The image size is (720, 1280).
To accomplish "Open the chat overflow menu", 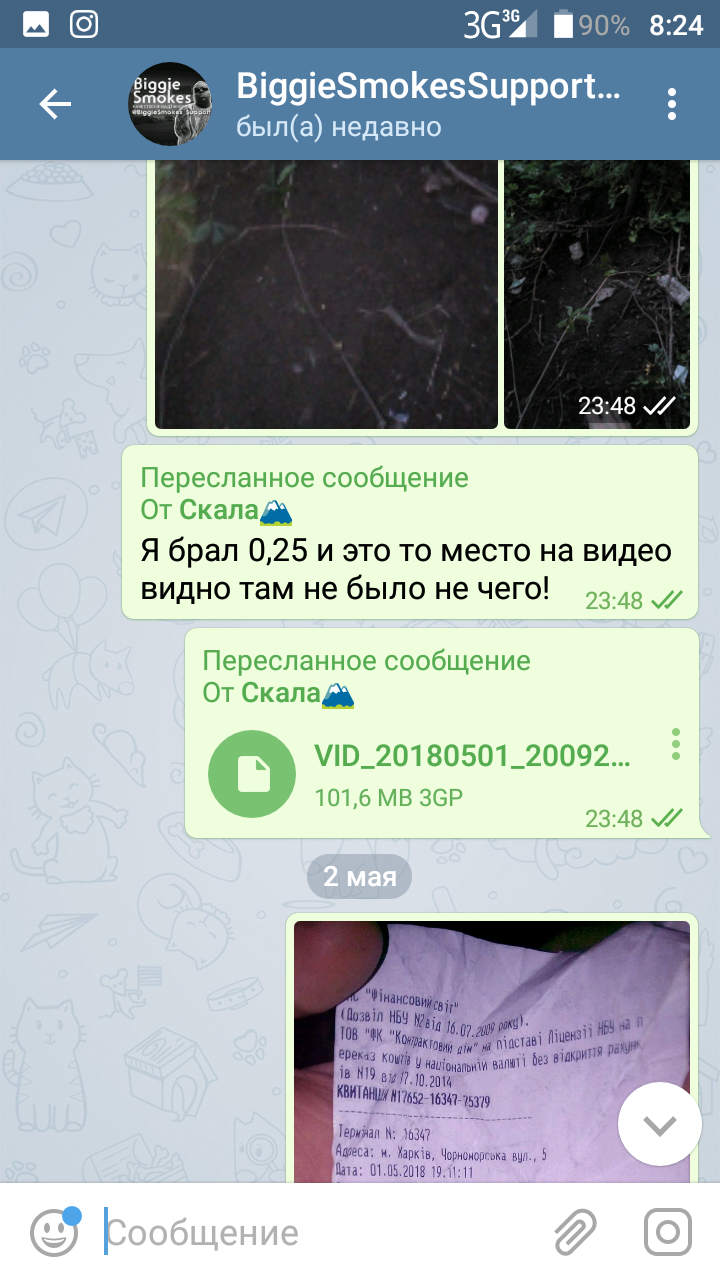I will (672, 104).
